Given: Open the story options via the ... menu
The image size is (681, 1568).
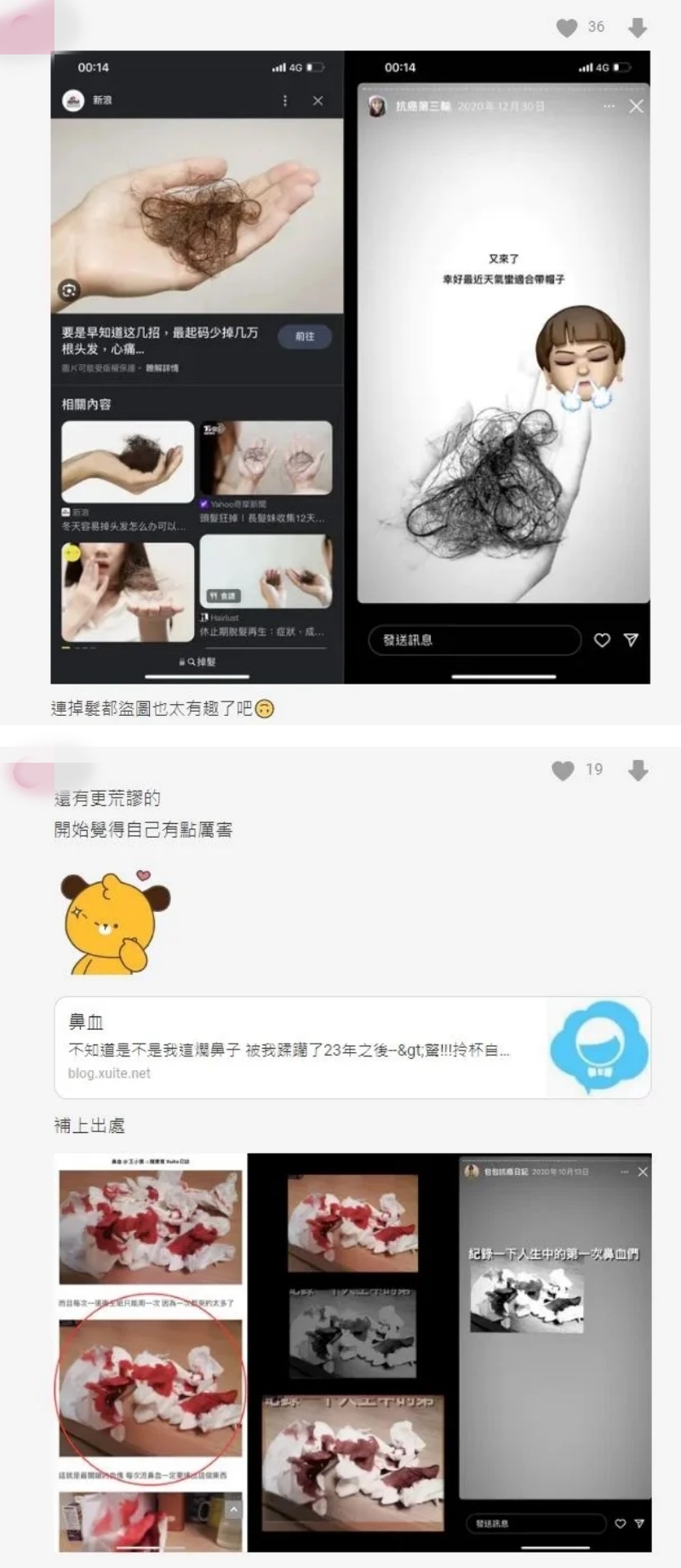Looking at the screenshot, I should coord(609,106).
